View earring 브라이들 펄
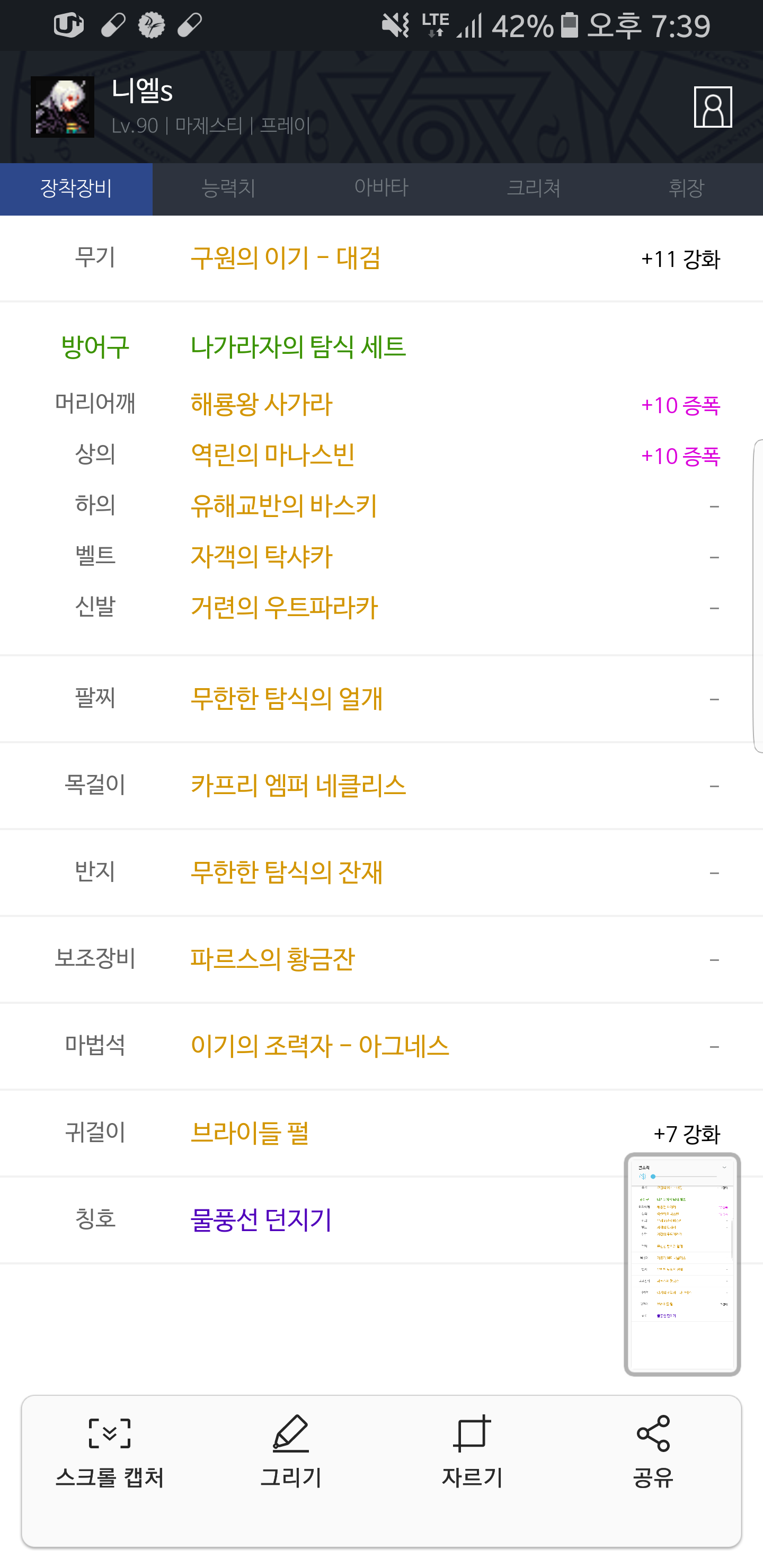Image resolution: width=763 pixels, height=1568 pixels. click(x=250, y=1133)
